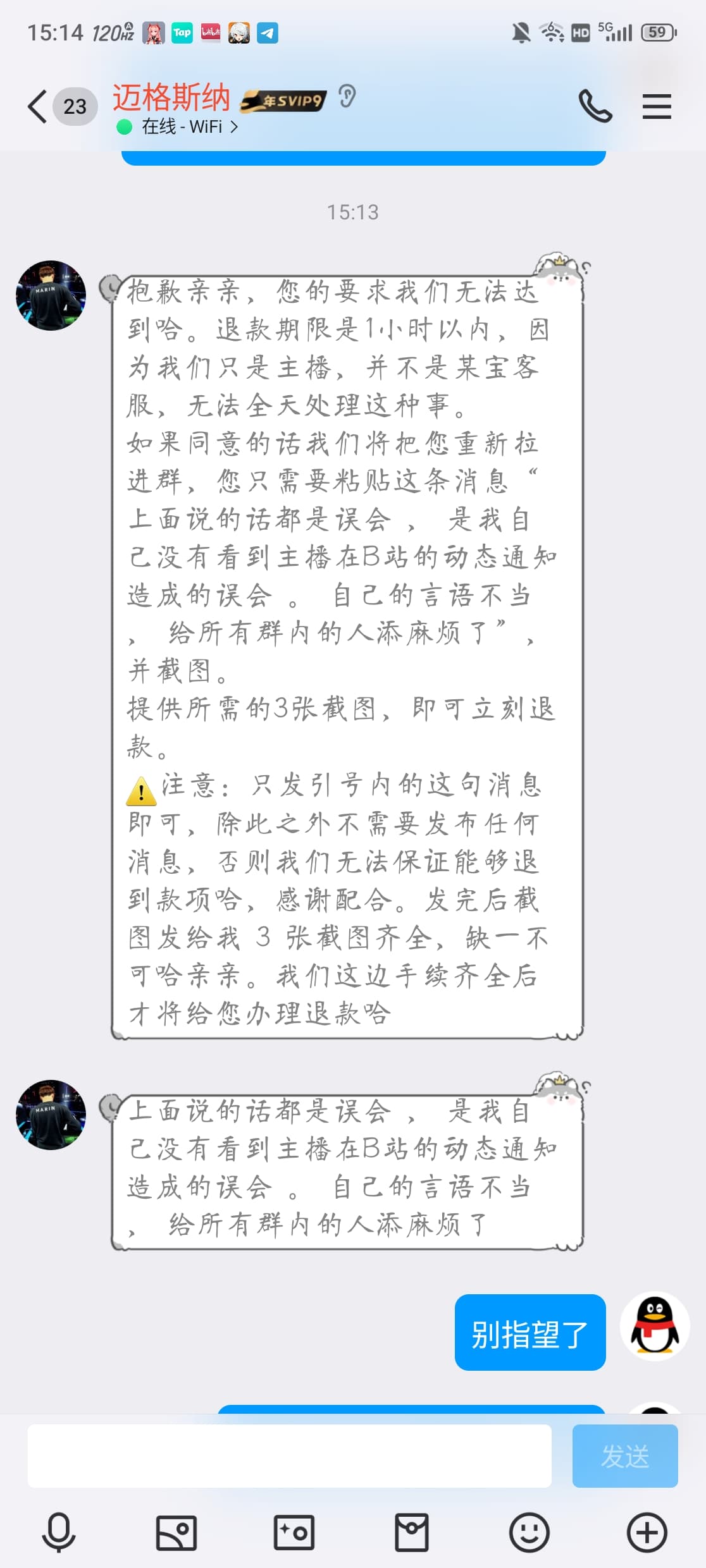The height and width of the screenshot is (1568, 706).
Task: Open the chat settings menu
Action: coord(656,106)
